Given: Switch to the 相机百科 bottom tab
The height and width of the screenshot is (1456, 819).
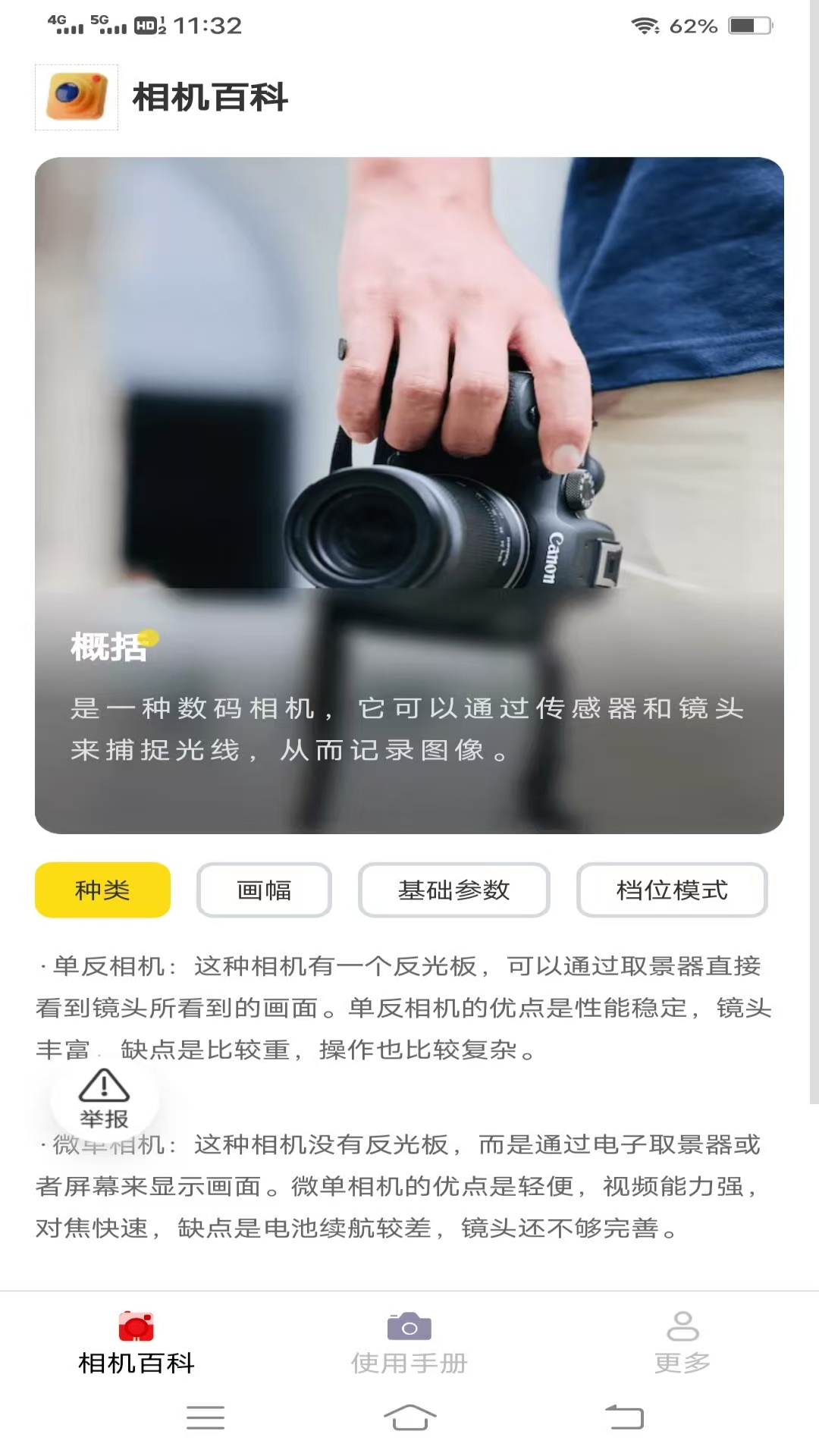Looking at the screenshot, I should click(136, 1343).
